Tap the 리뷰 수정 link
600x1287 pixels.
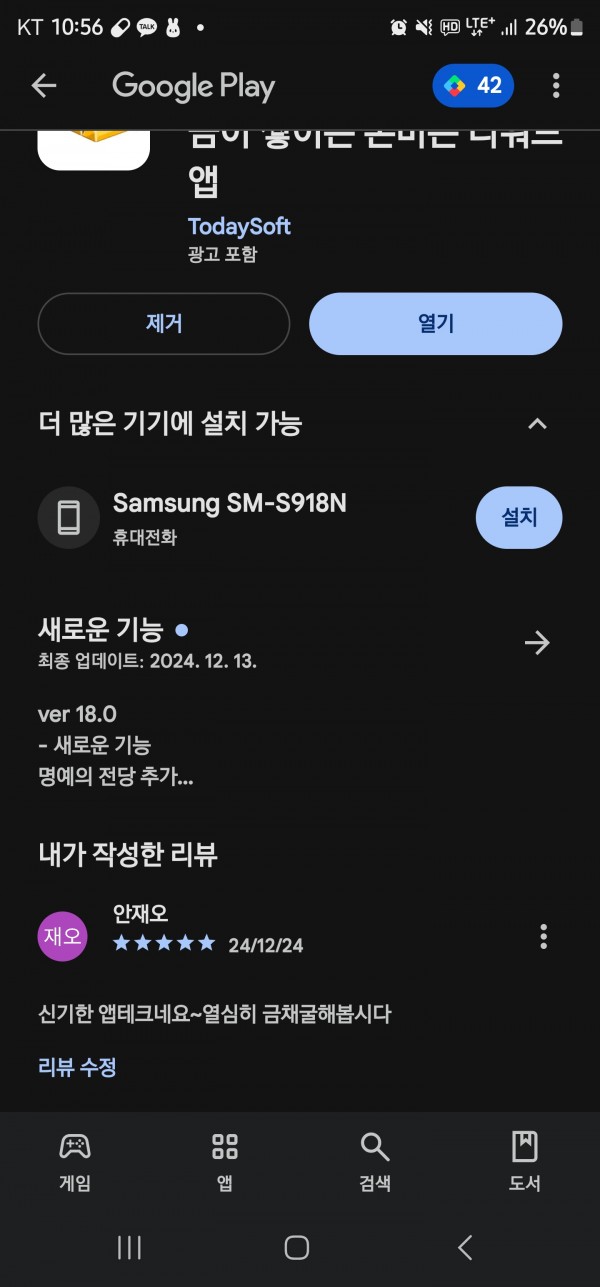[x=77, y=1067]
